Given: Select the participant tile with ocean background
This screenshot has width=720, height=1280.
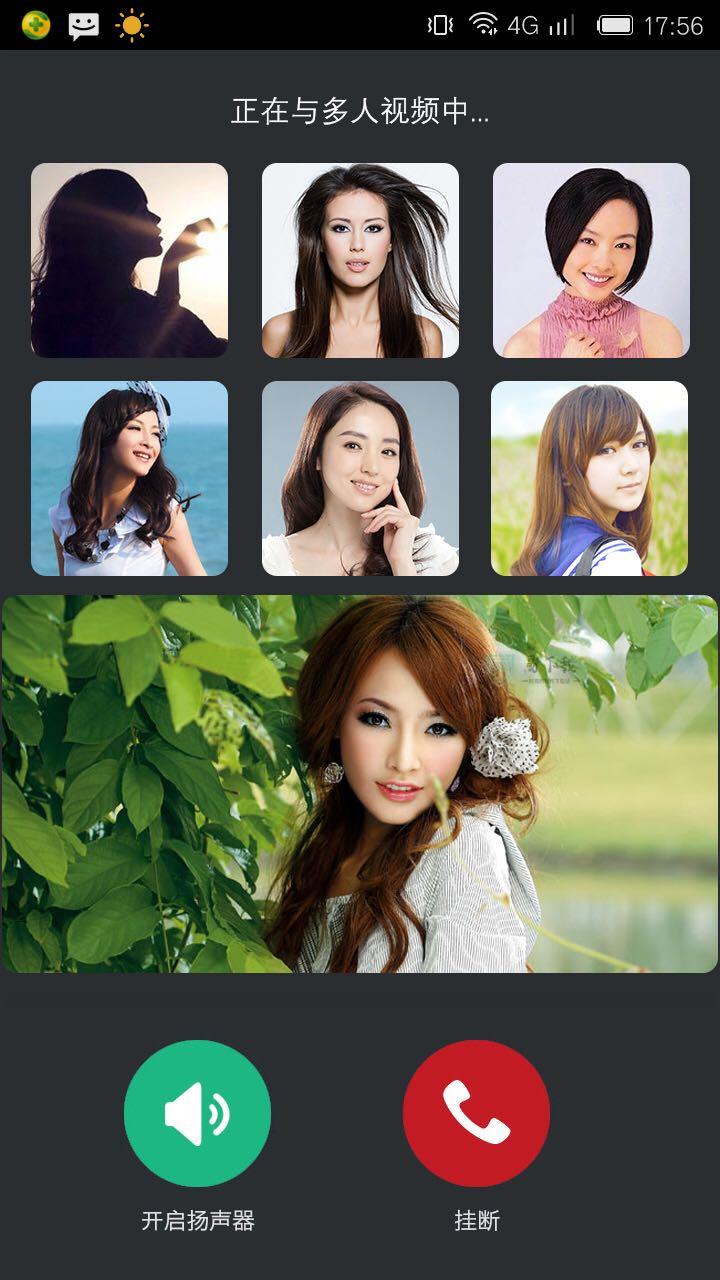Looking at the screenshot, I should [129, 478].
